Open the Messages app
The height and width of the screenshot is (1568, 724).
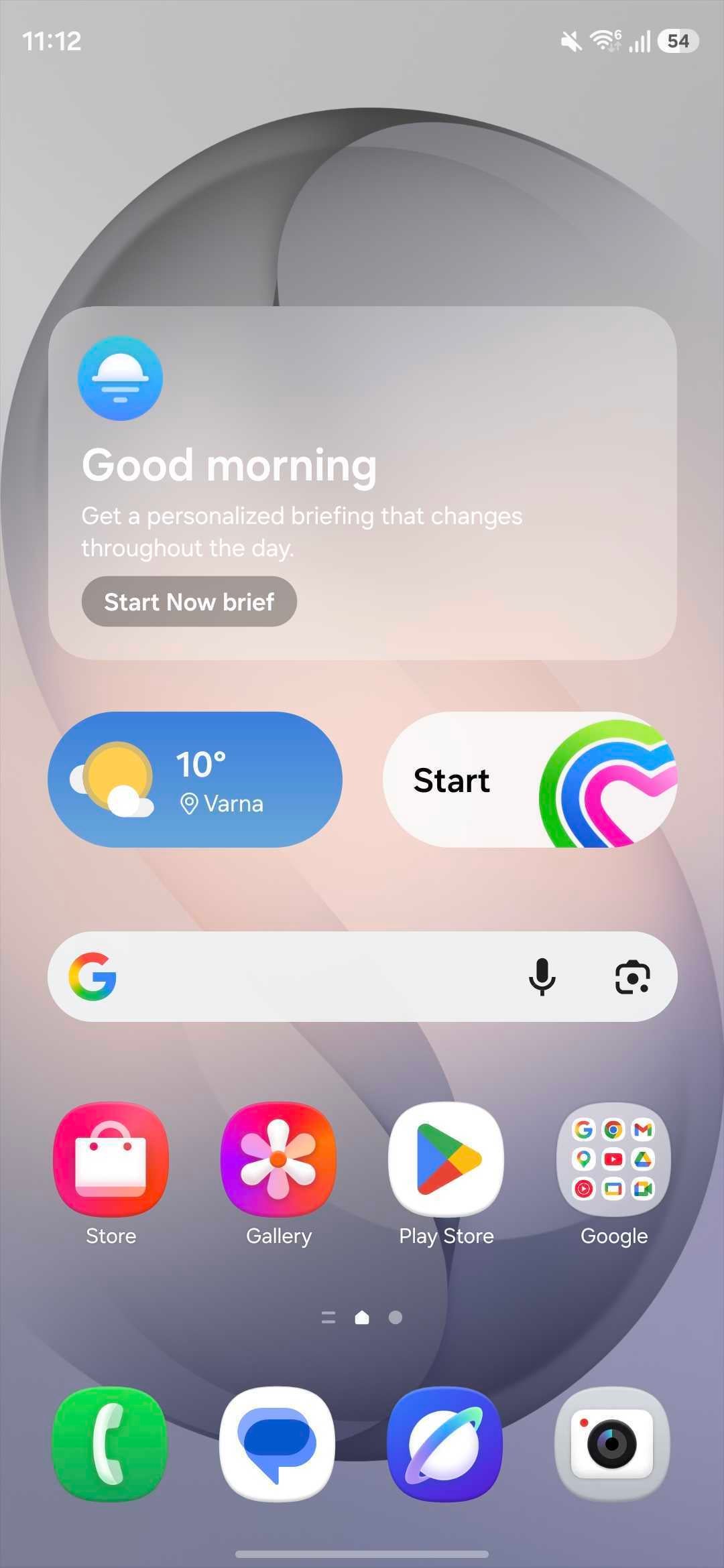click(277, 1443)
